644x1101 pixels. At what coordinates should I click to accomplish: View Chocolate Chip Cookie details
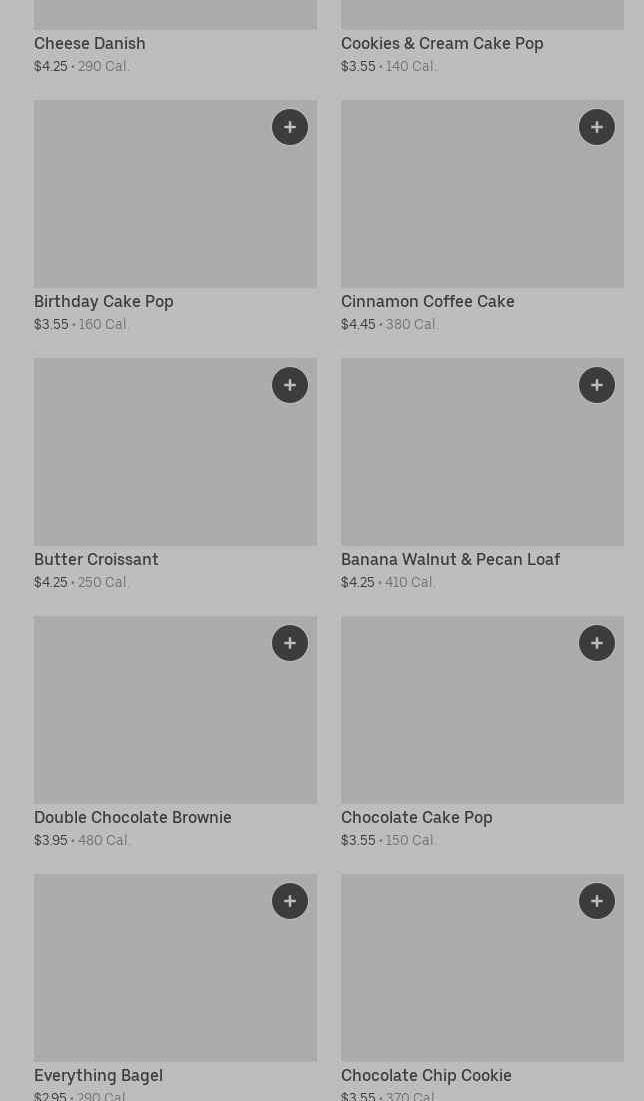(x=482, y=987)
